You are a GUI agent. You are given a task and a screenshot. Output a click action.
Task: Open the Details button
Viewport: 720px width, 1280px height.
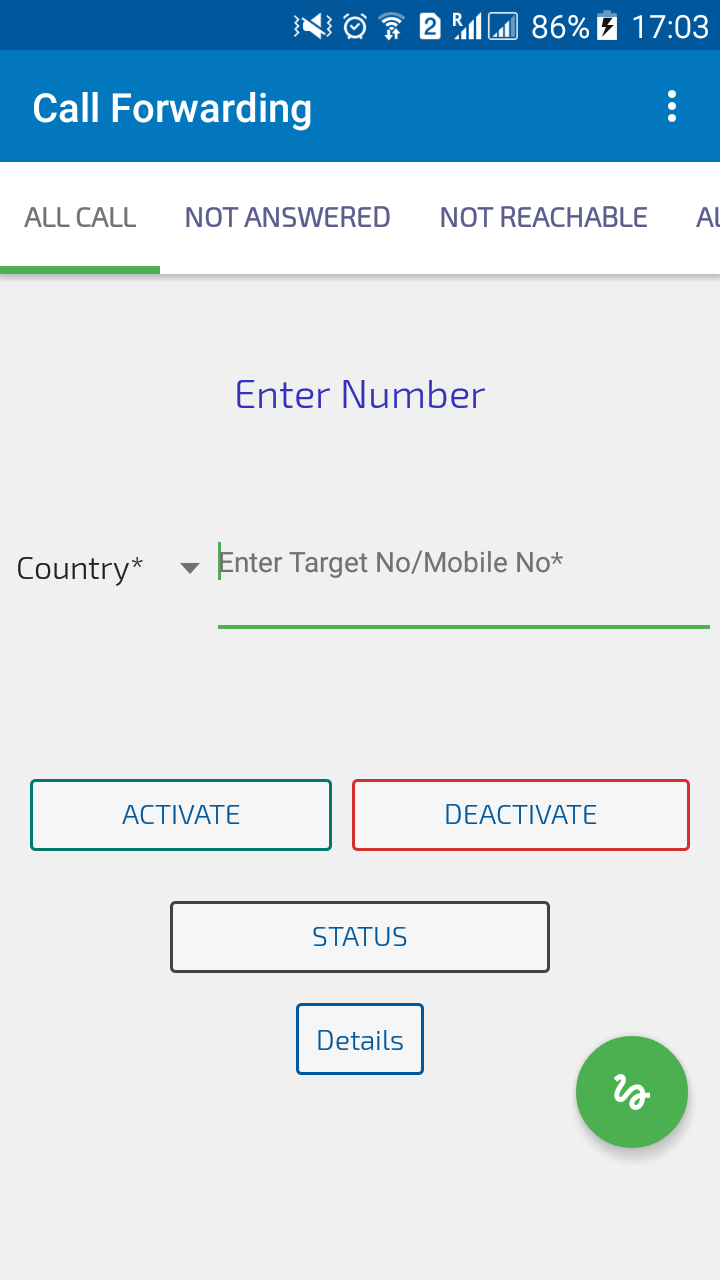[x=360, y=1040]
